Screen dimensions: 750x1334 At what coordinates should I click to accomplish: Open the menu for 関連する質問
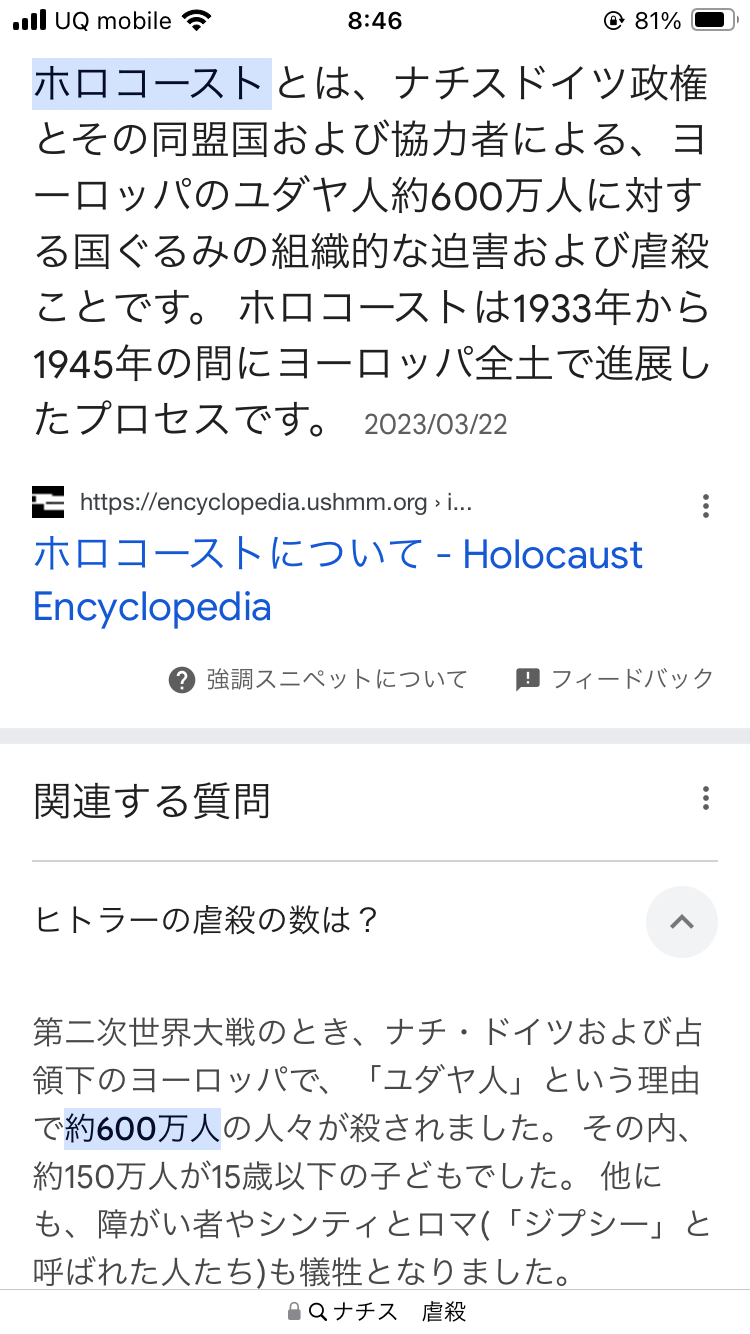(706, 799)
